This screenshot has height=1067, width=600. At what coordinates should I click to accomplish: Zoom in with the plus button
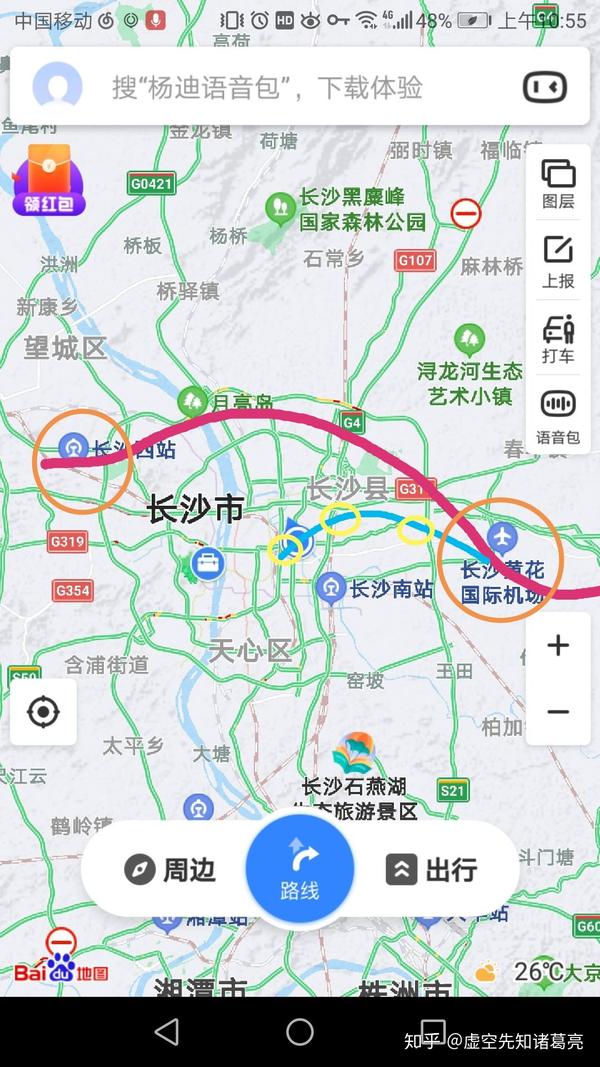click(x=558, y=646)
